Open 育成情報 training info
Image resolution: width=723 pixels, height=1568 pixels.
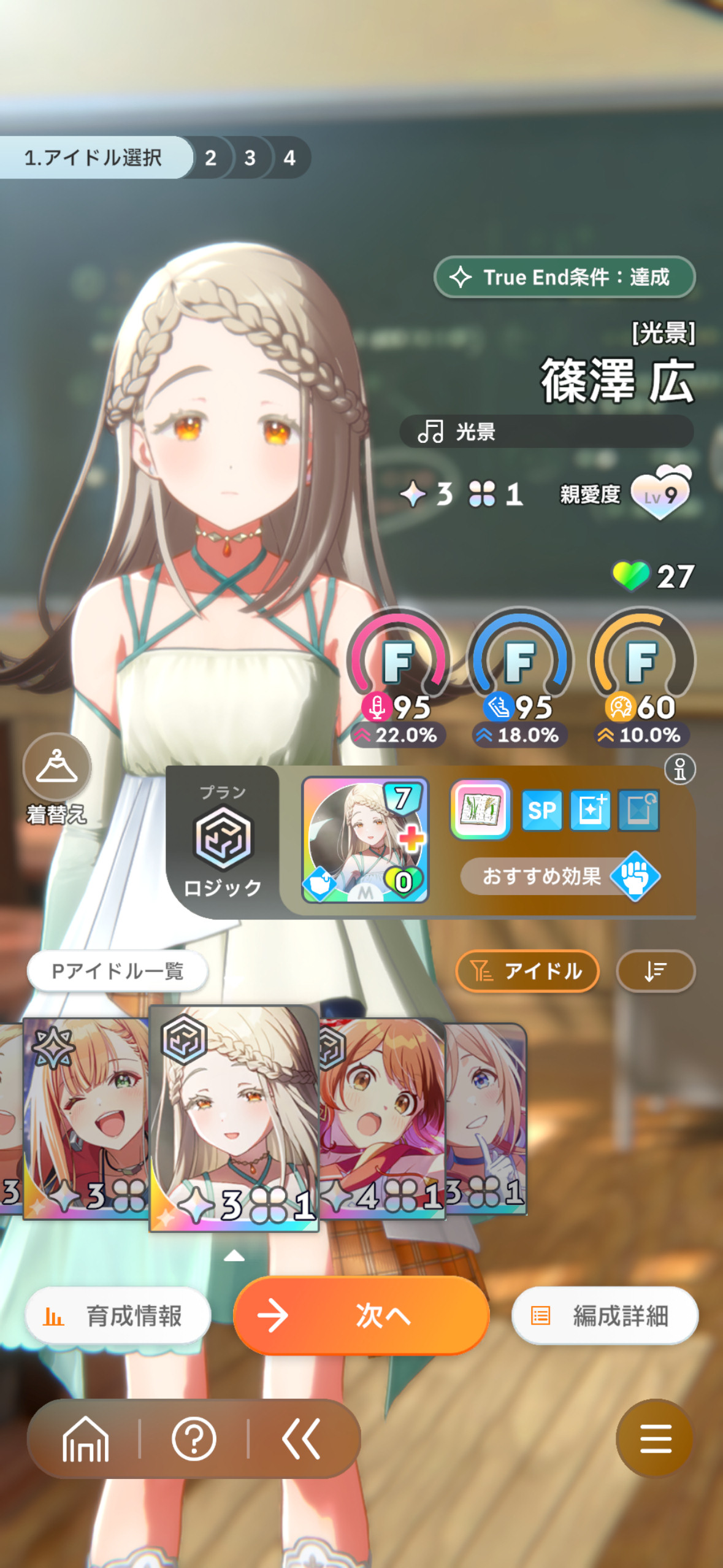(x=118, y=1315)
